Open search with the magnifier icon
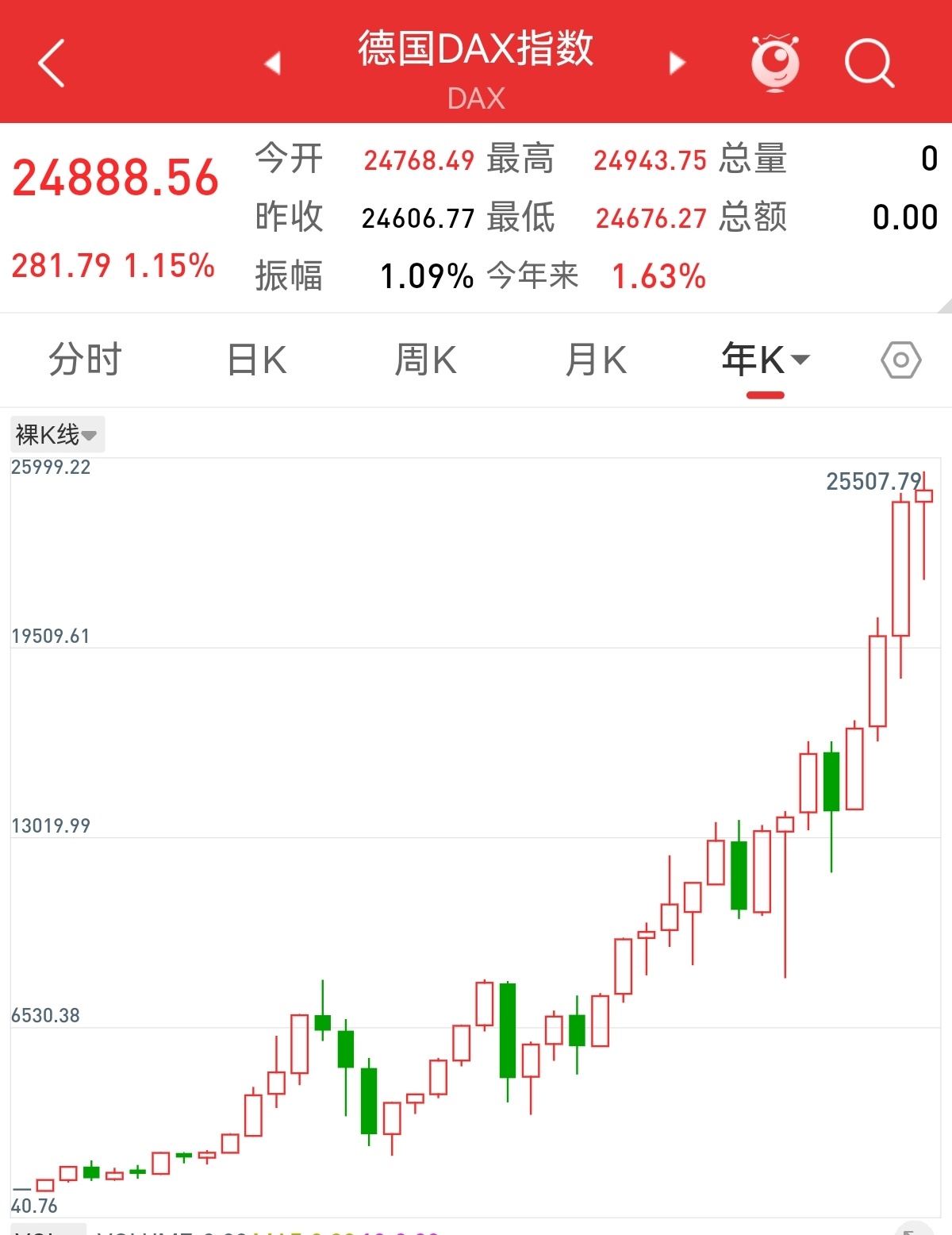The width and height of the screenshot is (952, 1235). (869, 63)
